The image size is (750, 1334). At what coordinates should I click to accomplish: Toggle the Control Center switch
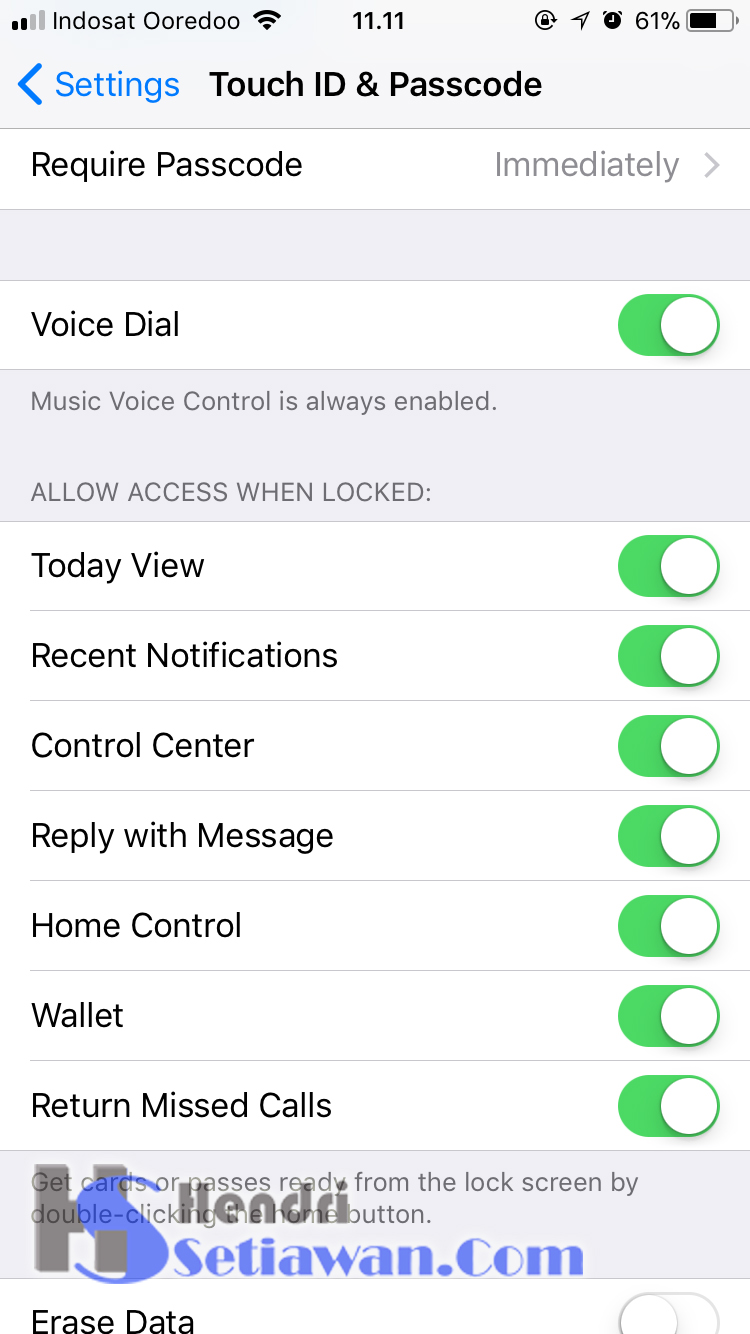668,746
